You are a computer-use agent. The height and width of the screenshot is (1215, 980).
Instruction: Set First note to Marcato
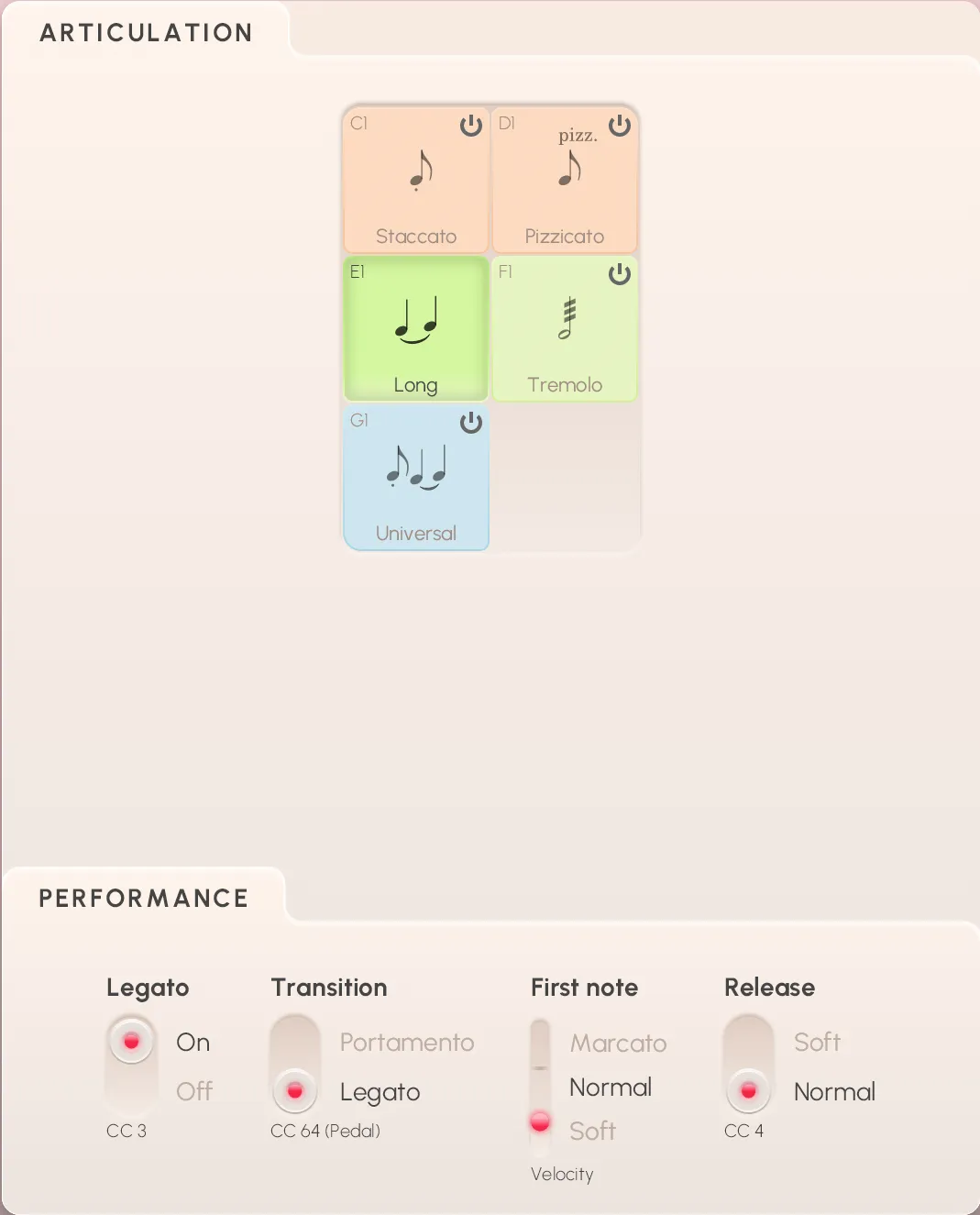(618, 1044)
